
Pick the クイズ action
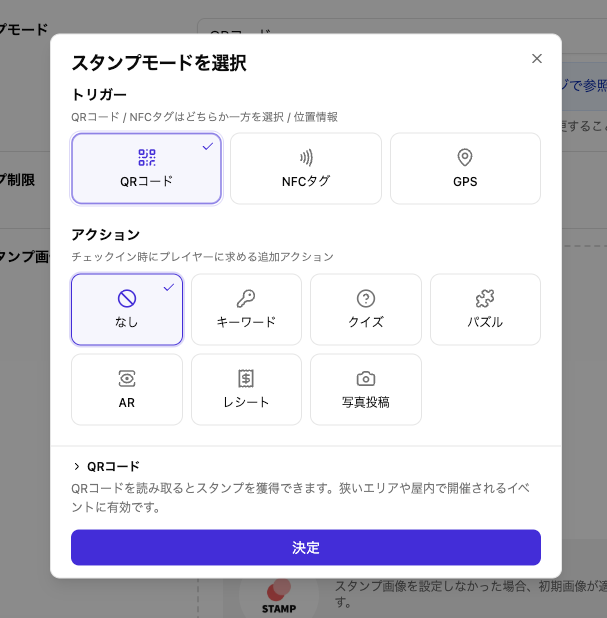point(366,309)
